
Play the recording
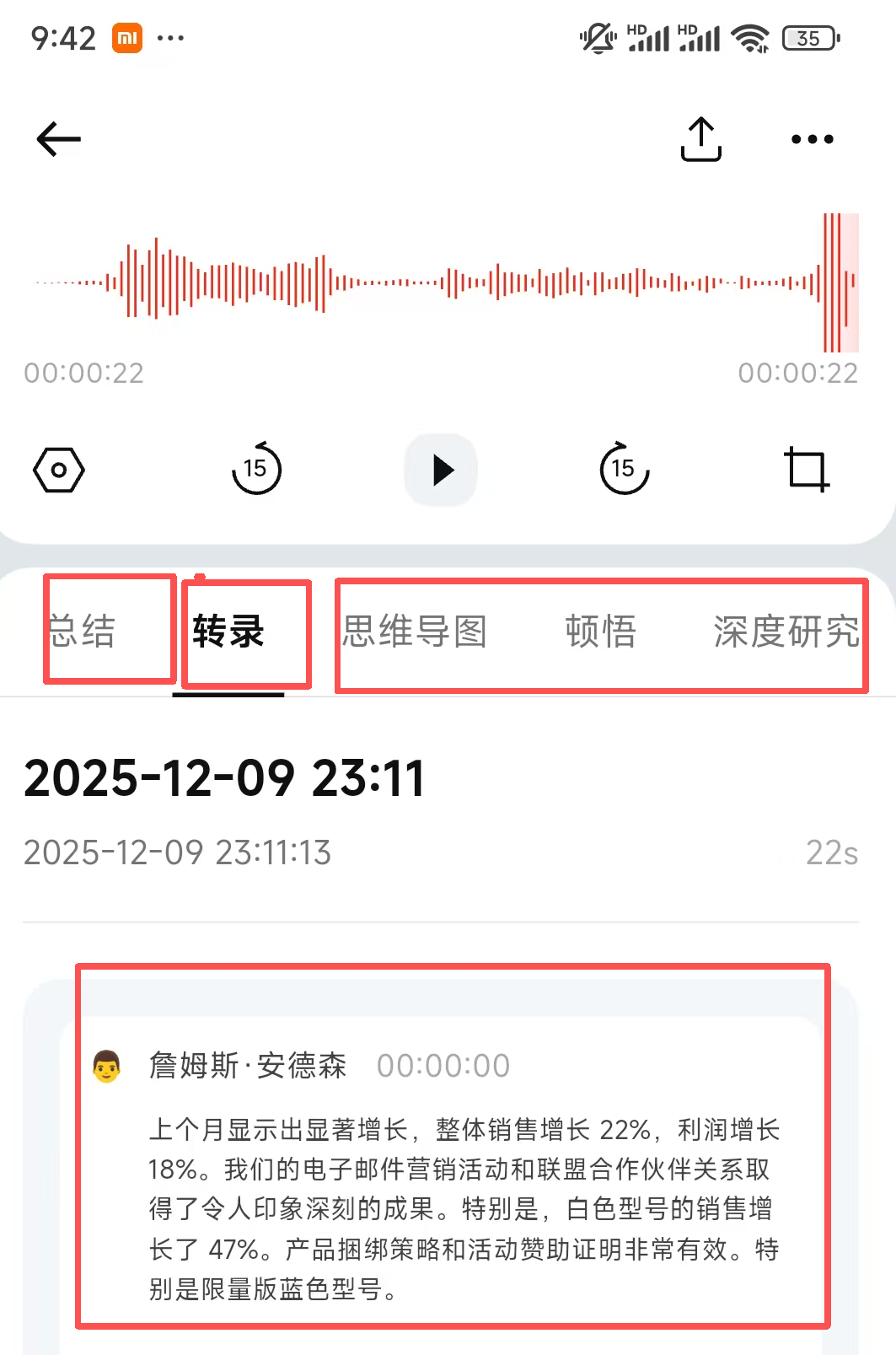tap(440, 470)
